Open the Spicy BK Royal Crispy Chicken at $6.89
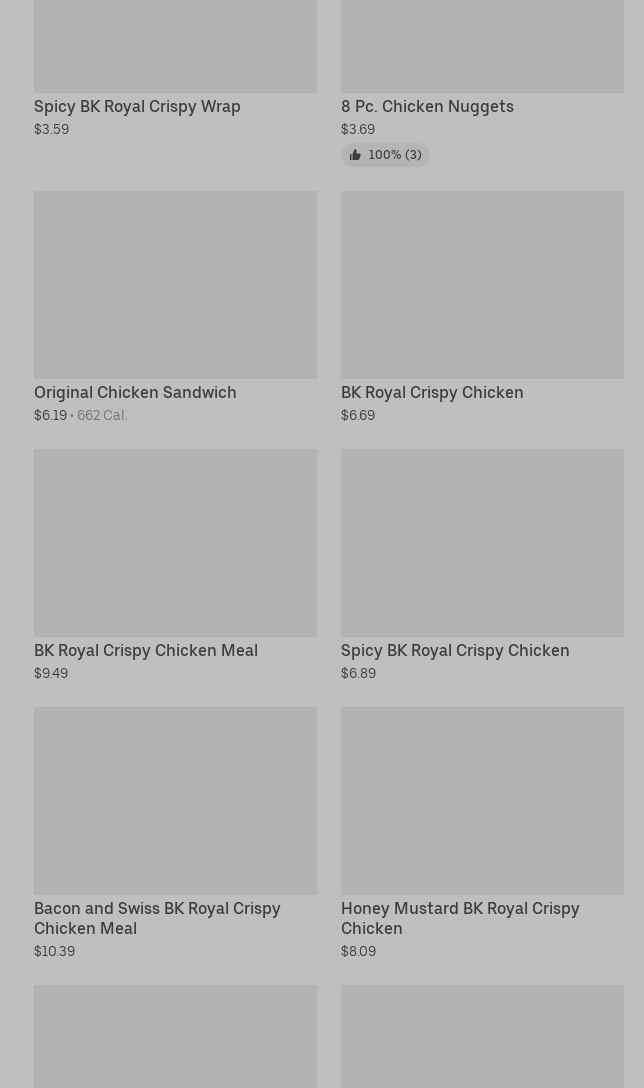This screenshot has width=644, height=1088. tap(482, 566)
